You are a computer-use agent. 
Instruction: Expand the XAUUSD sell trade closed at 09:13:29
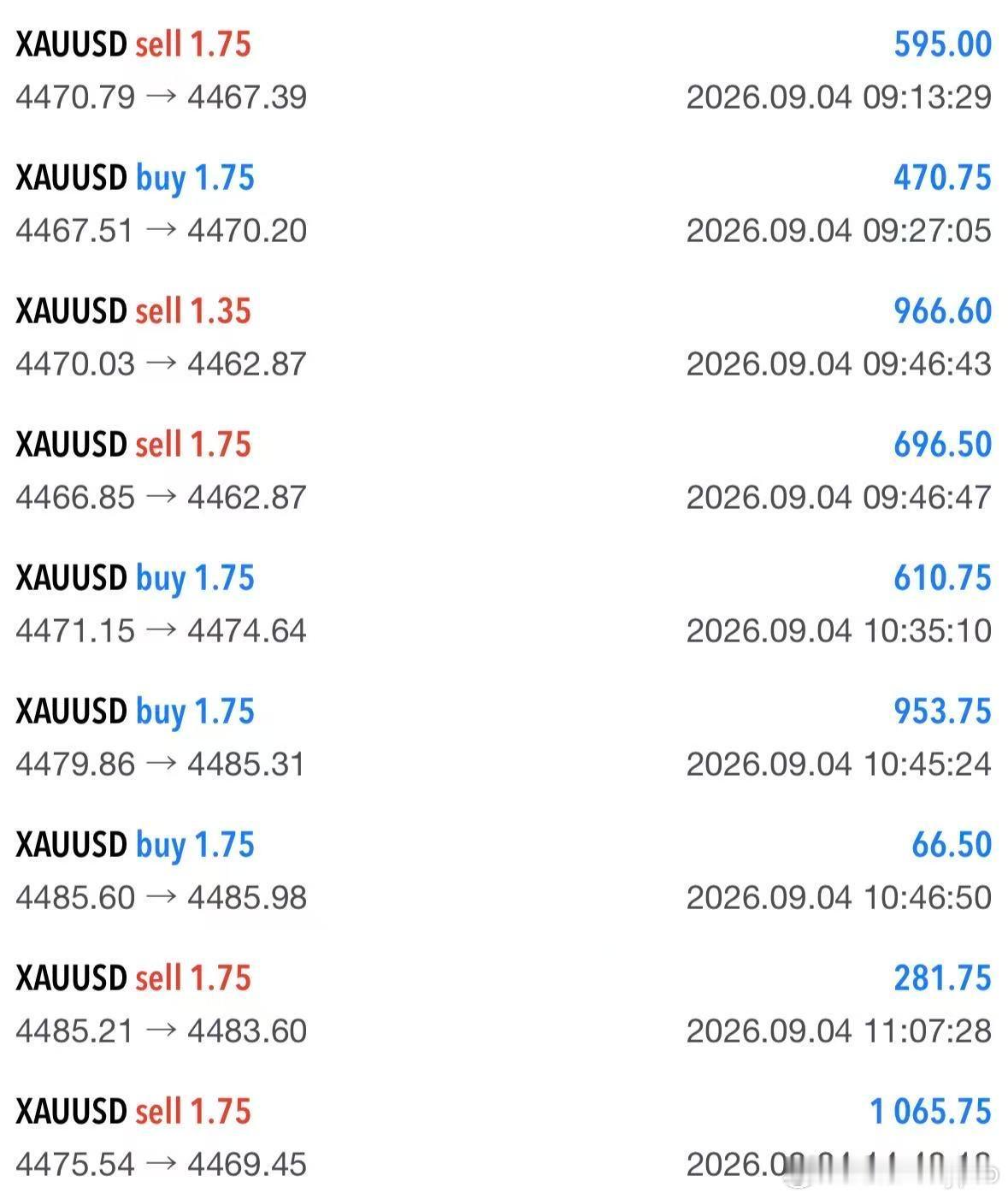[504, 70]
